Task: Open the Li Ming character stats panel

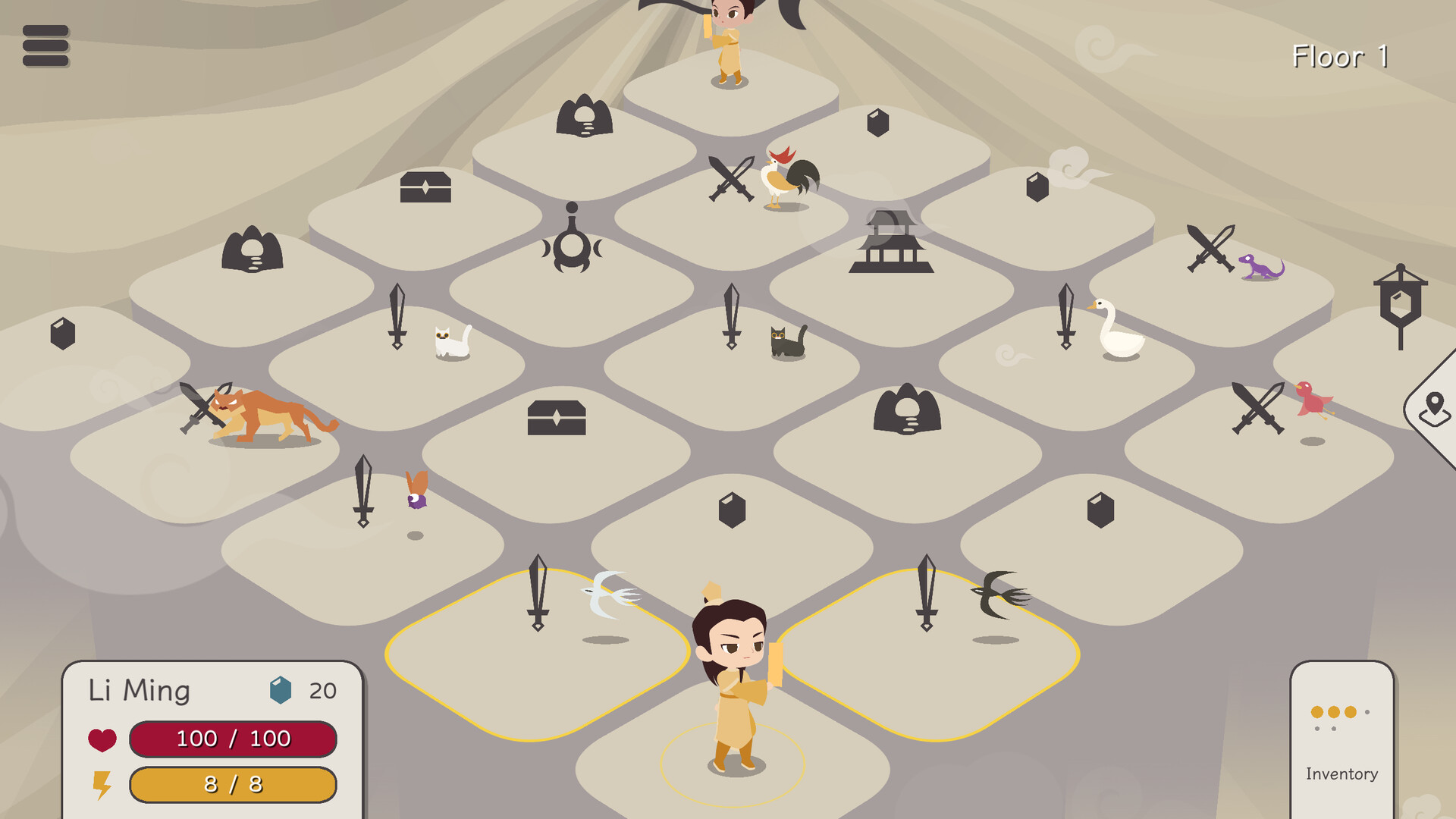Action: tap(212, 736)
